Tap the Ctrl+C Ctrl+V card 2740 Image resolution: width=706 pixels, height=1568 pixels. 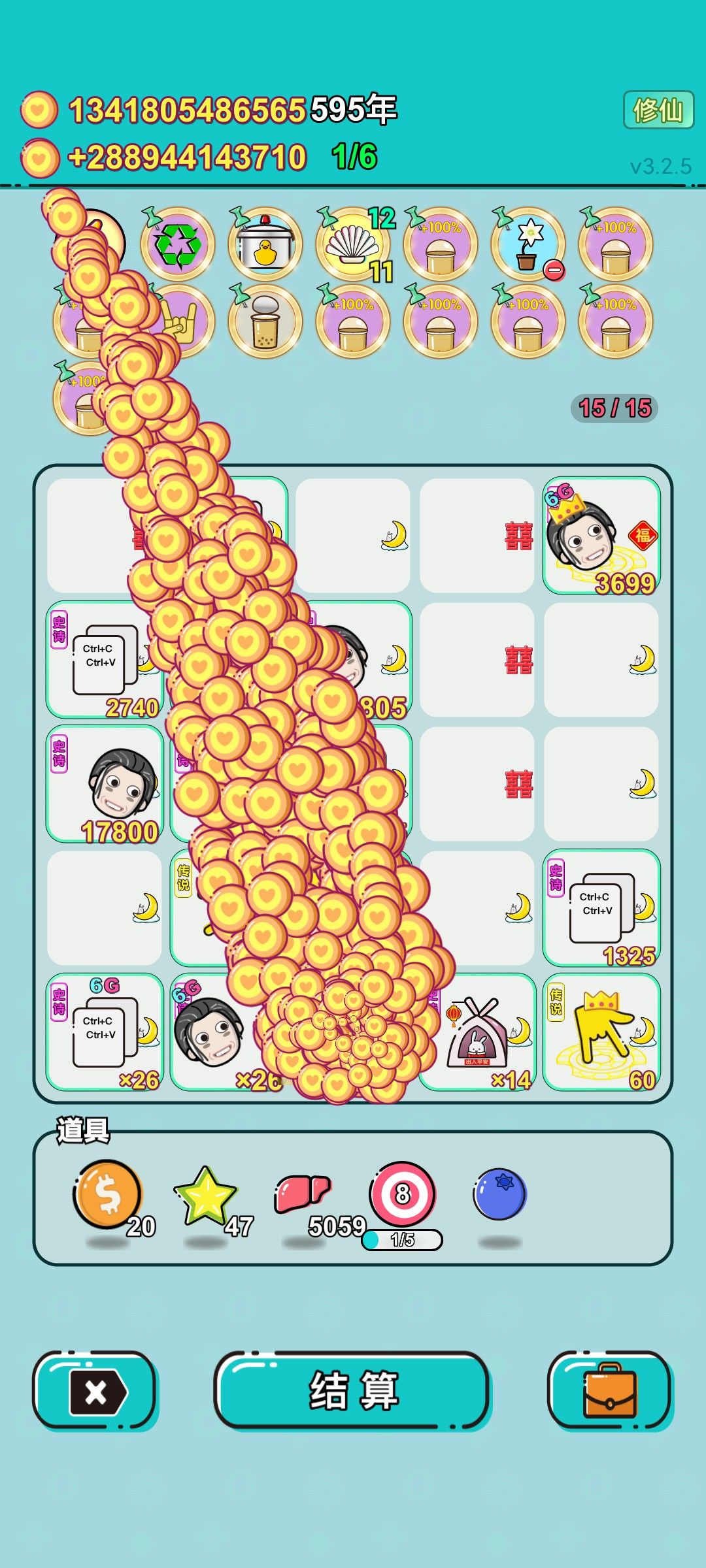coord(104,660)
